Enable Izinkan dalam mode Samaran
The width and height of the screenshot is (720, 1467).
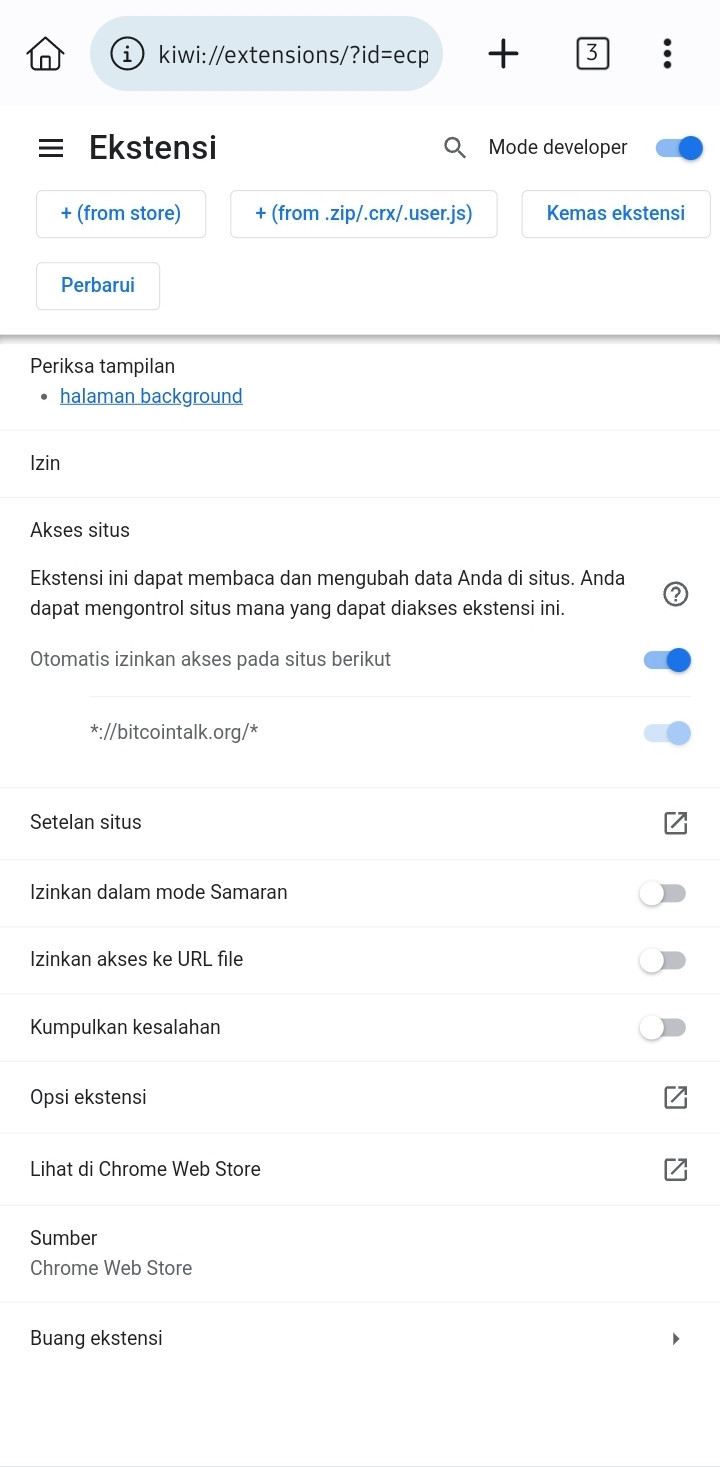664,893
